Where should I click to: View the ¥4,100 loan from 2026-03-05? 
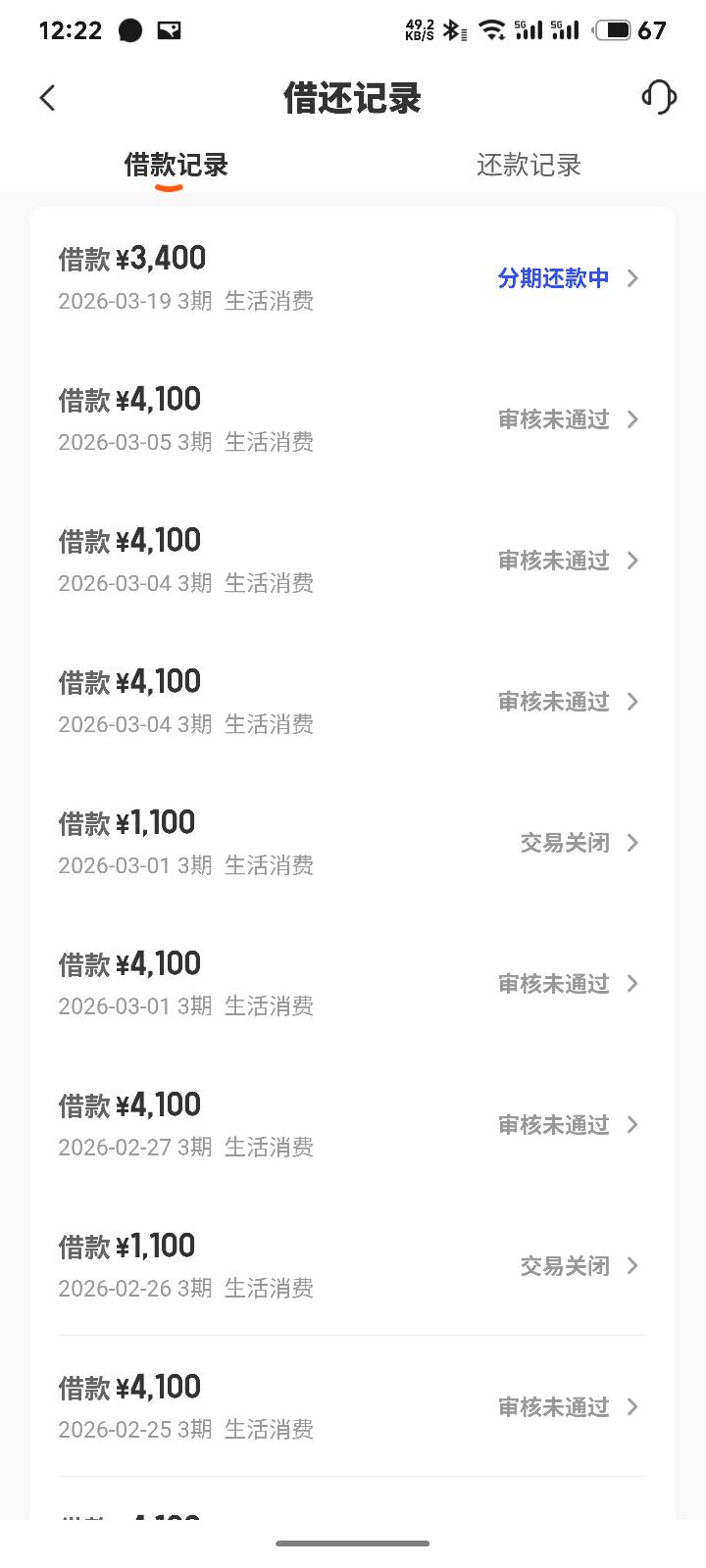point(352,419)
